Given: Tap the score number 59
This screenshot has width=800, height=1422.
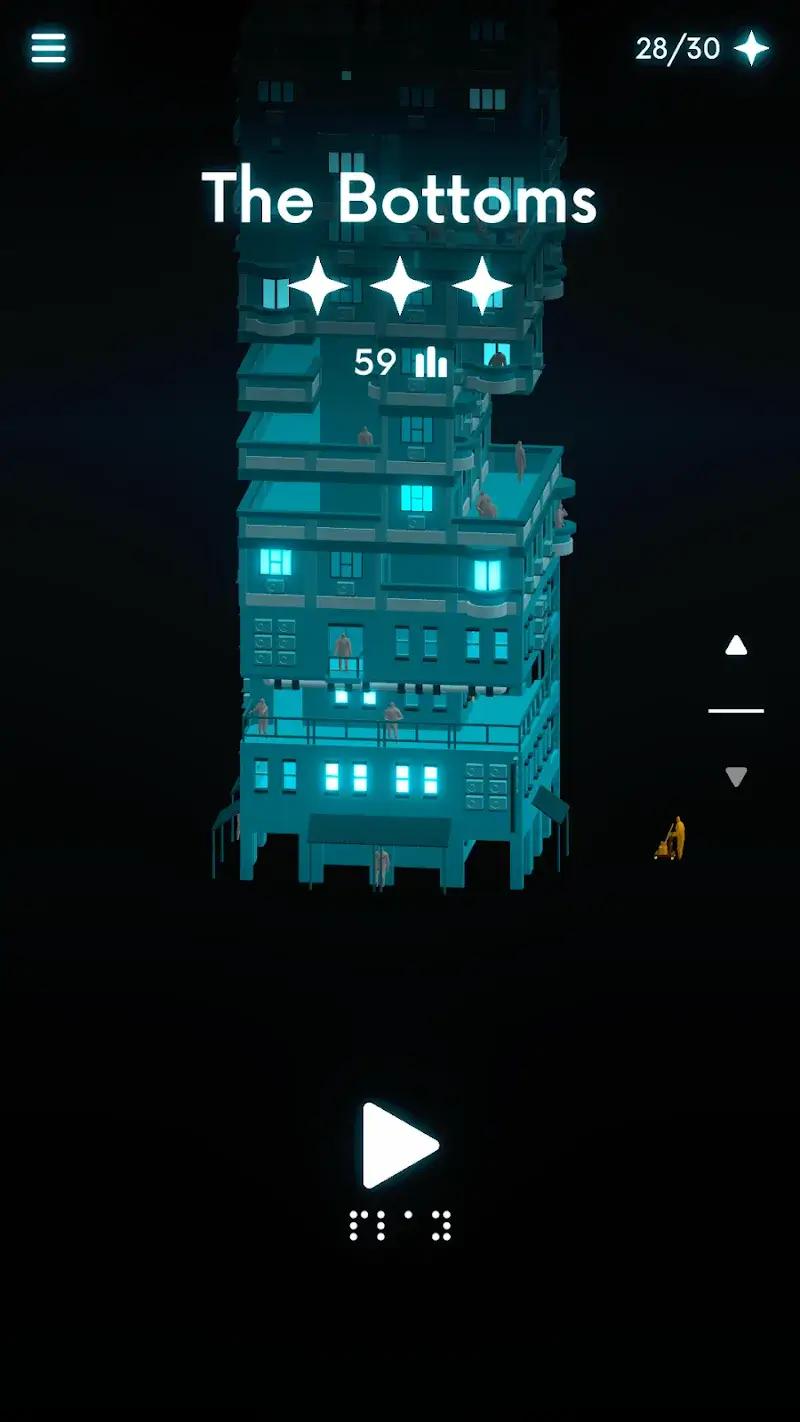Looking at the screenshot, I should (375, 360).
